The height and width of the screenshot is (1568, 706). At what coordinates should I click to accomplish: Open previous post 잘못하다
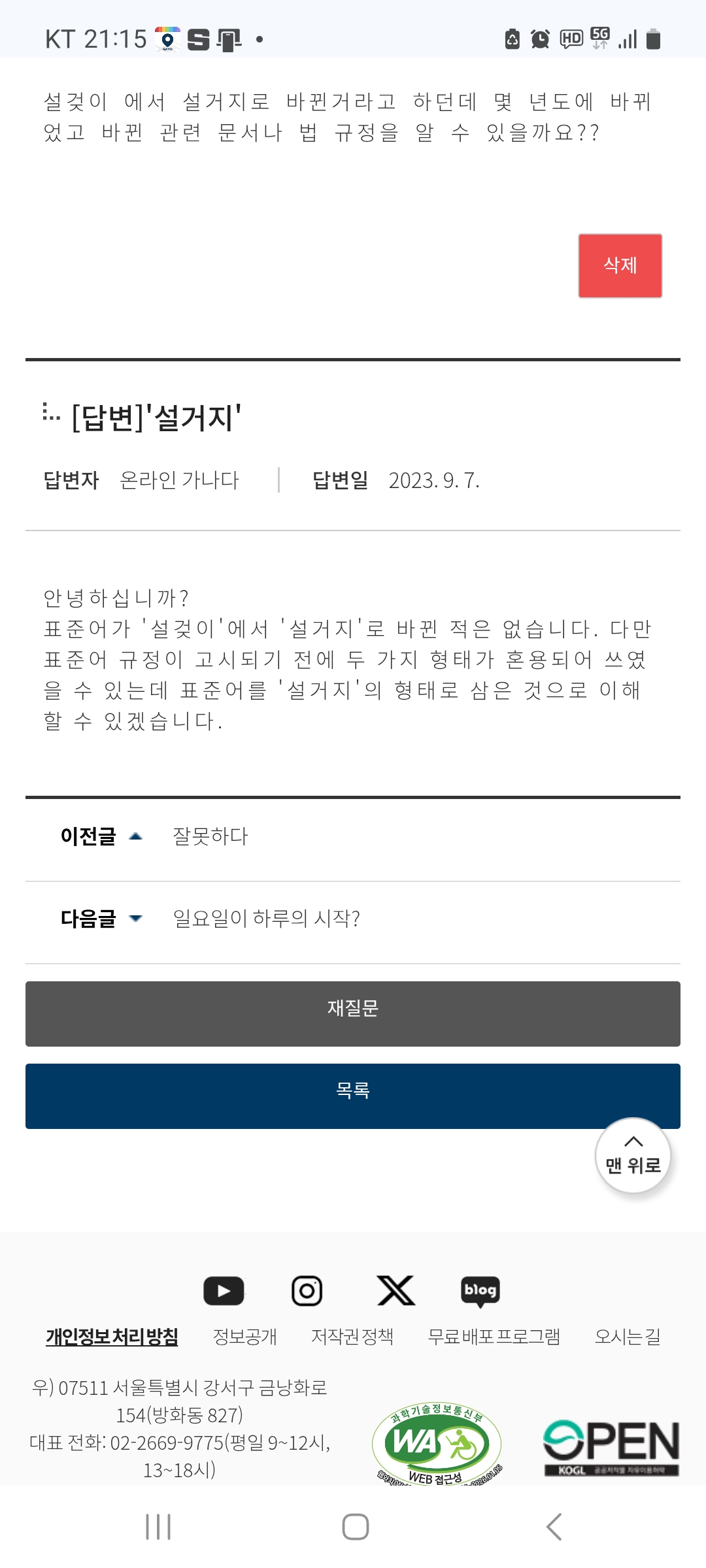point(210,836)
